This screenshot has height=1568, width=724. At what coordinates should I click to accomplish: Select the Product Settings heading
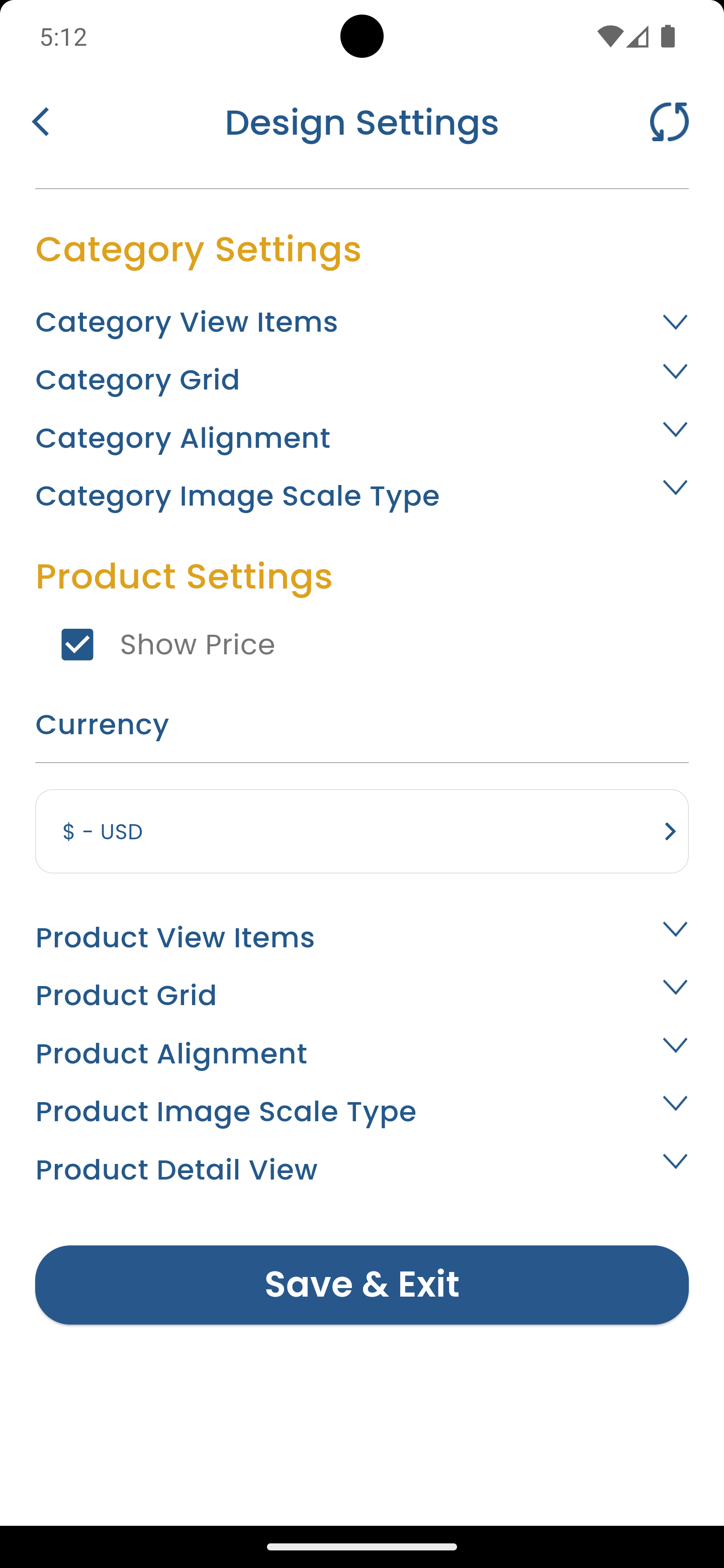point(184,576)
